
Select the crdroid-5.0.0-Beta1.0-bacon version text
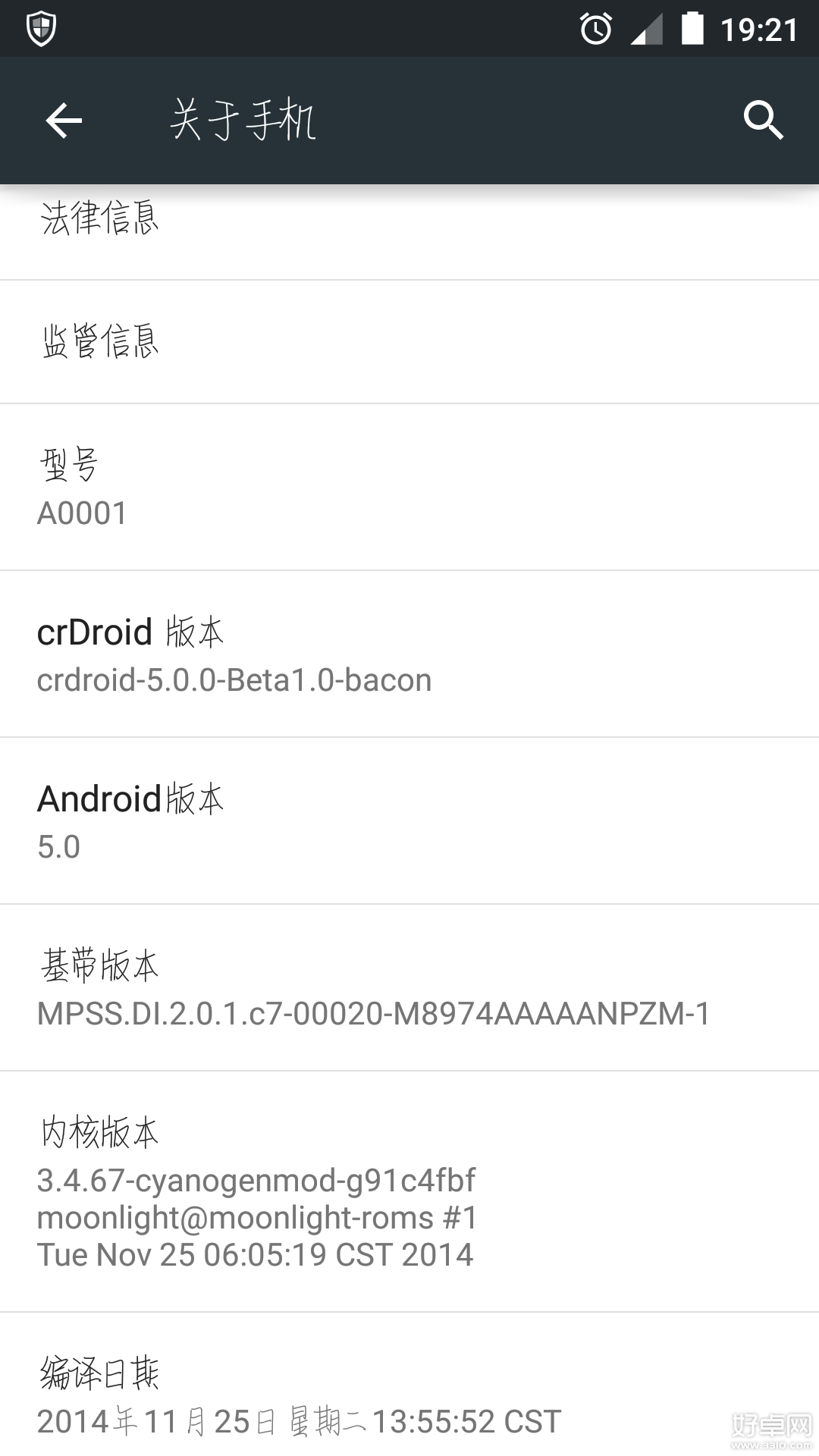(234, 680)
